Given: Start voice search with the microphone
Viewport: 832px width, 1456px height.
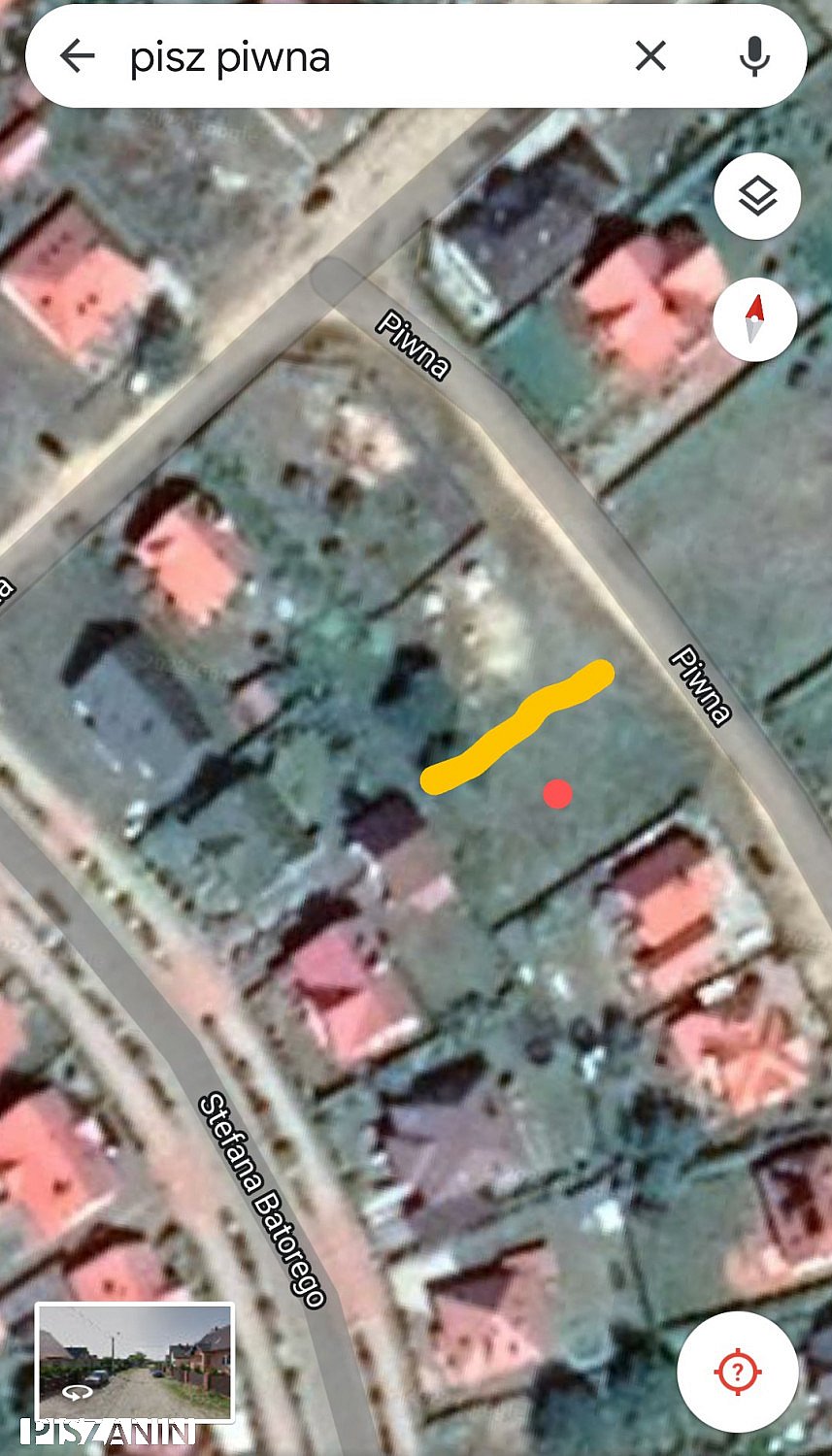Looking at the screenshot, I should [x=753, y=56].
